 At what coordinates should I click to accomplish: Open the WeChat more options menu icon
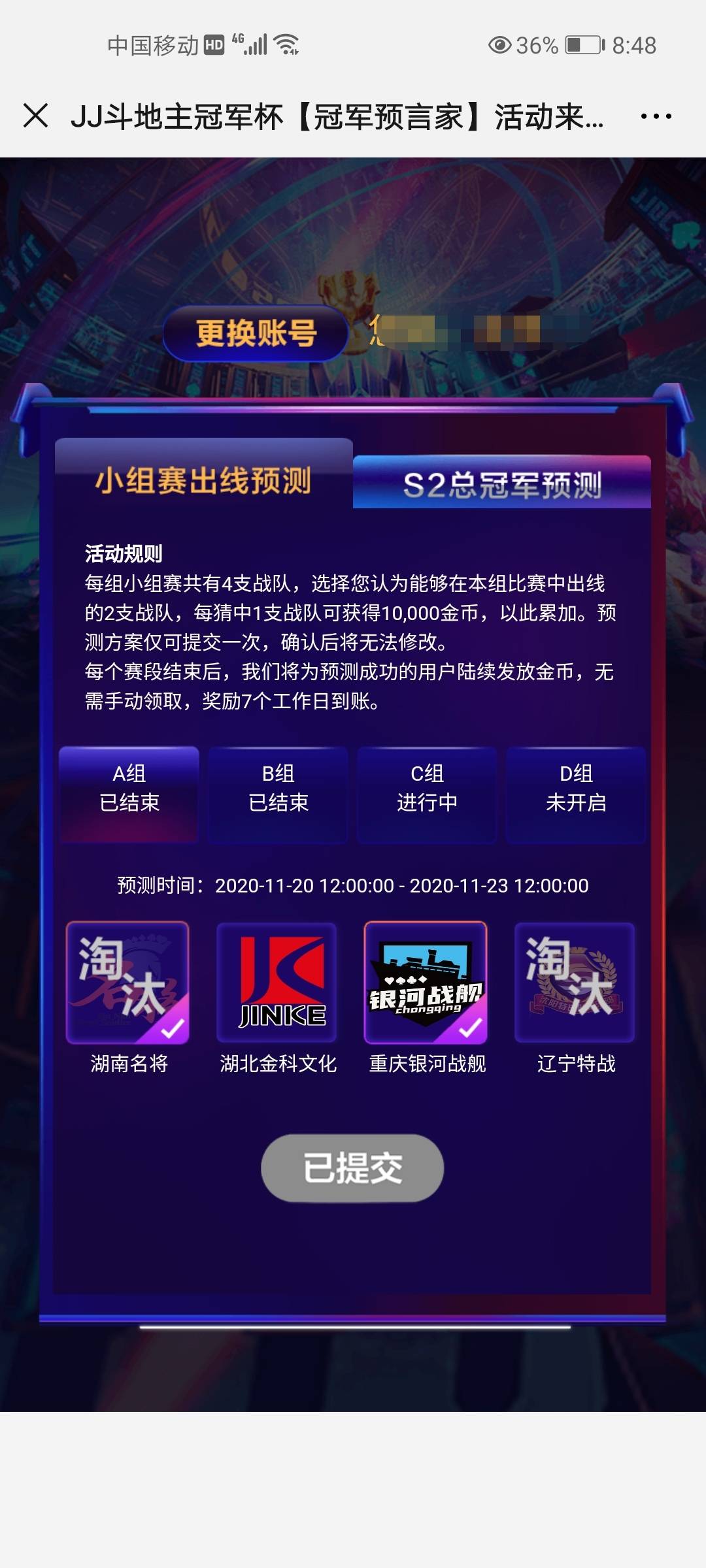(656, 116)
